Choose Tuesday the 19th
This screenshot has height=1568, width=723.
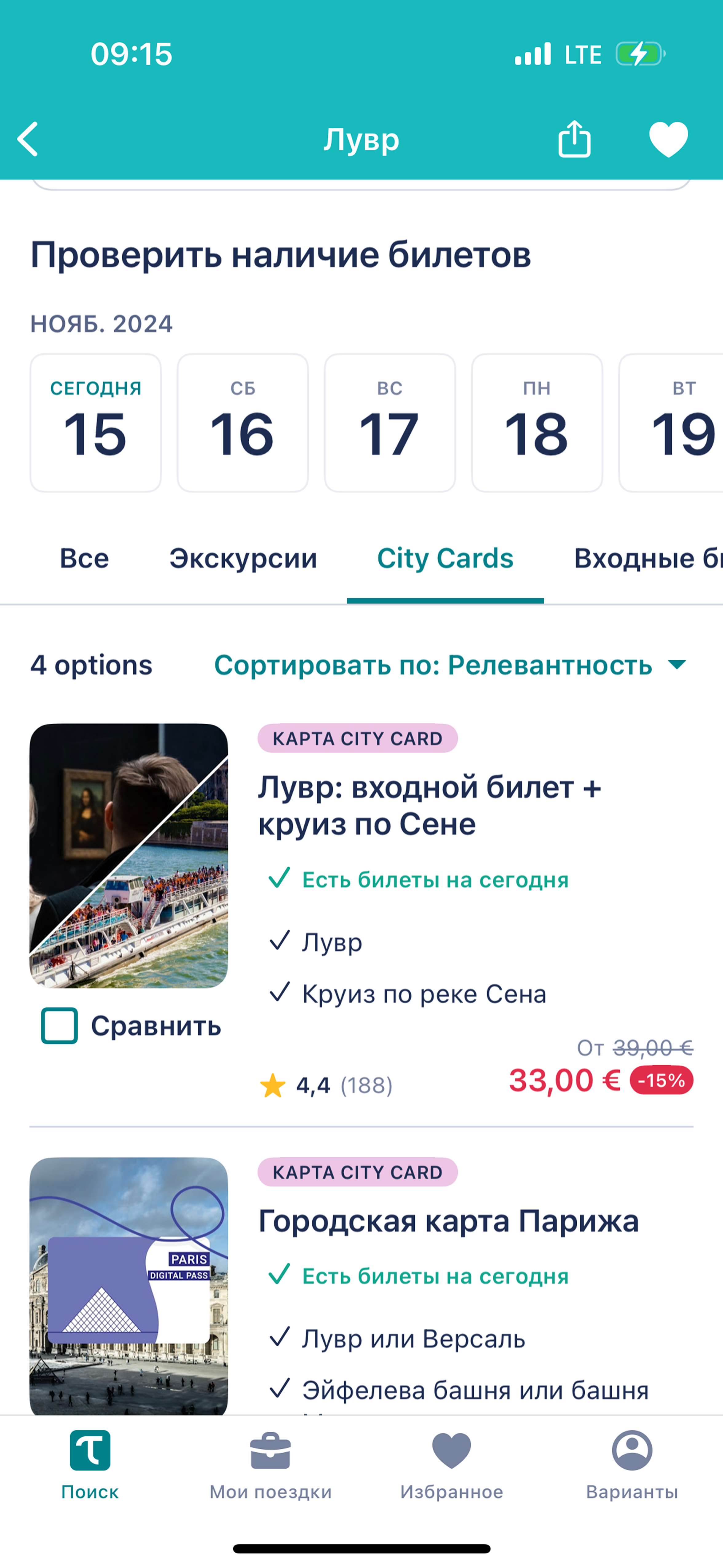point(671,422)
